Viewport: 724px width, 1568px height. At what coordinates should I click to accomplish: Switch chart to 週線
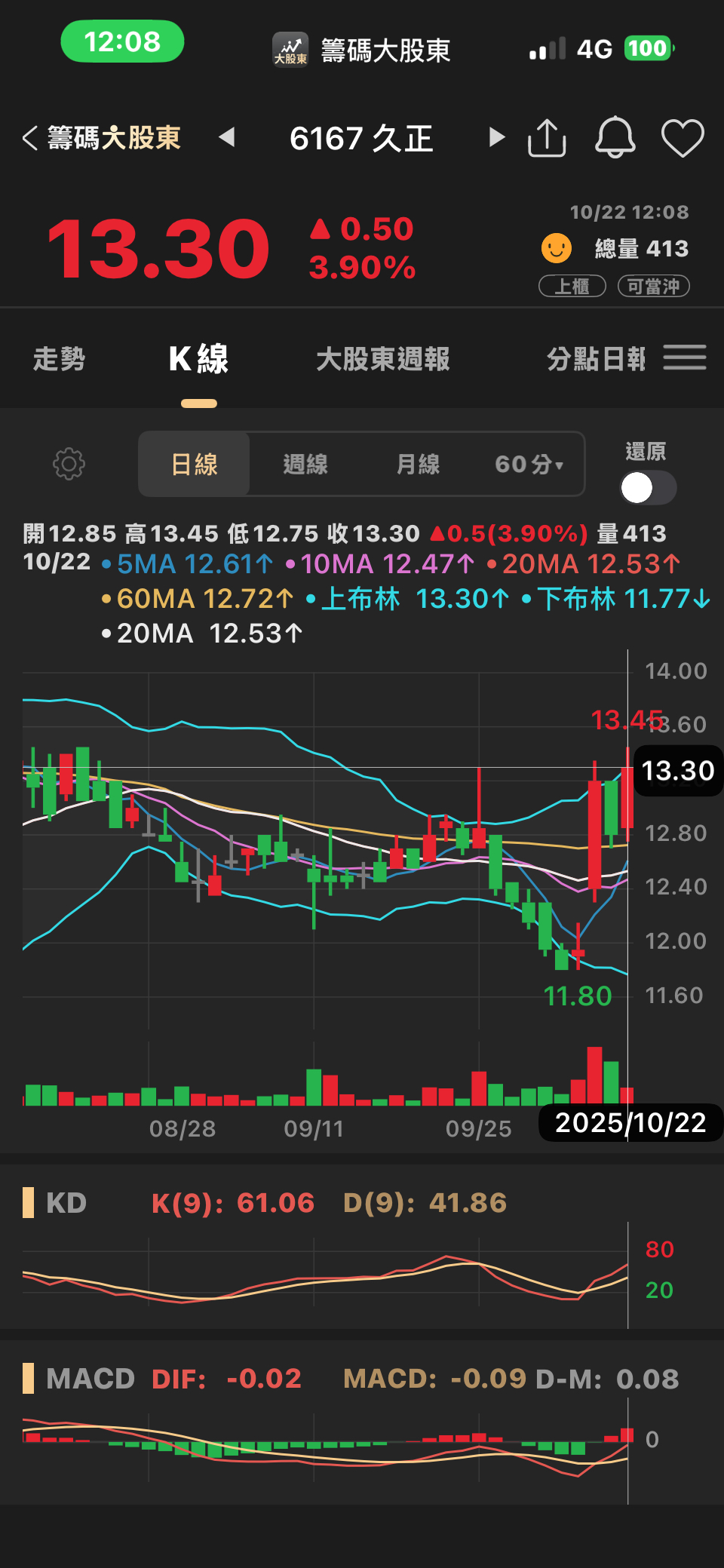[x=305, y=464]
